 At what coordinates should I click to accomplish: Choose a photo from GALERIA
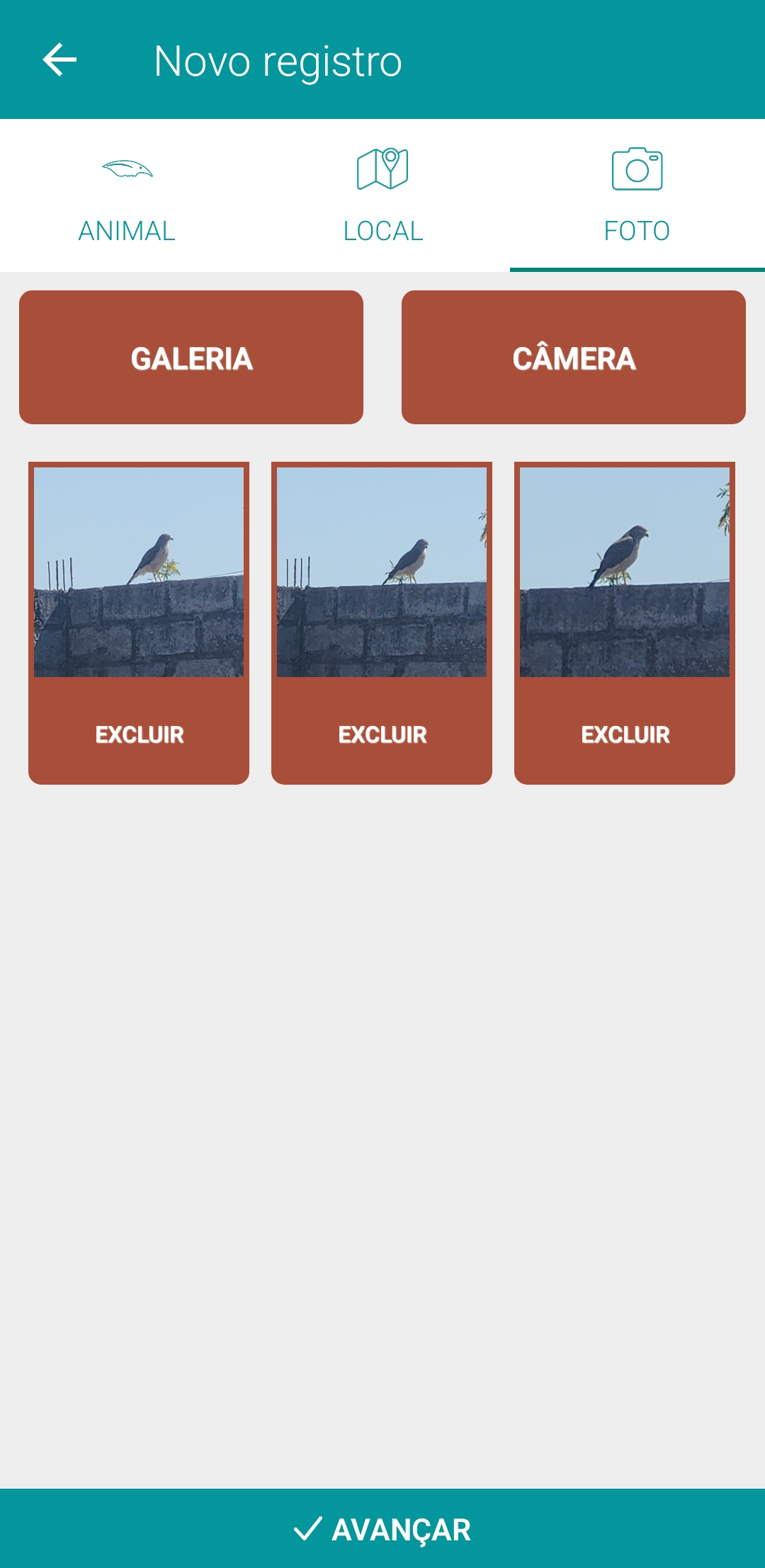point(191,358)
